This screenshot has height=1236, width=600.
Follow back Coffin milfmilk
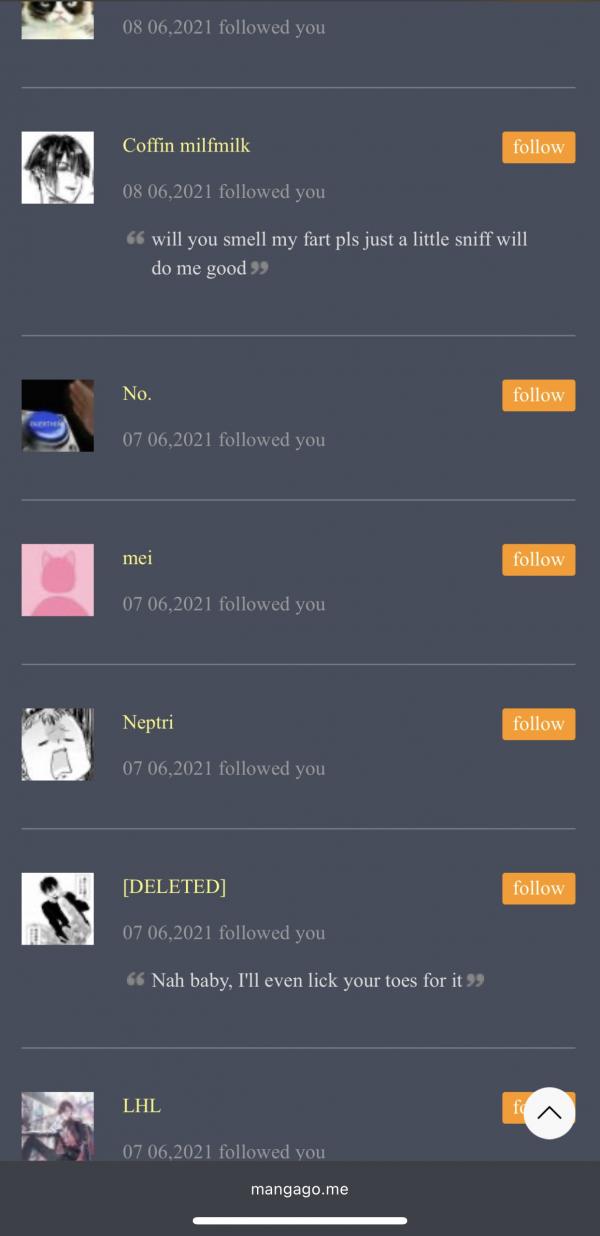pyautogui.click(x=538, y=147)
